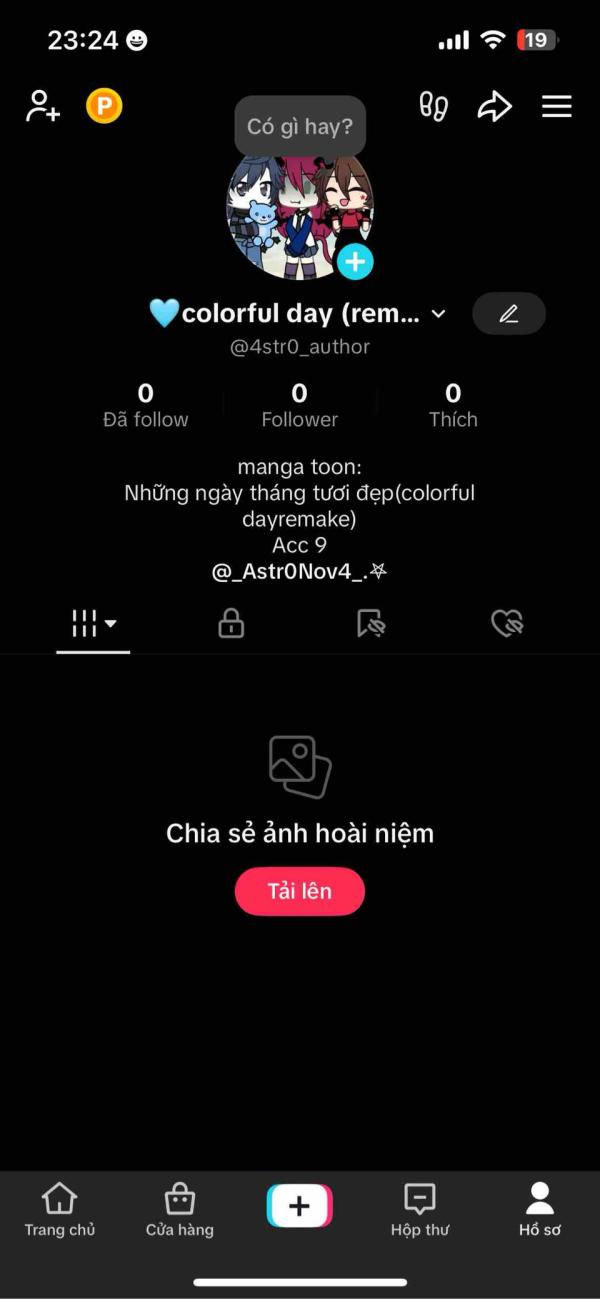Switch to the private videos lock tab

coord(231,624)
